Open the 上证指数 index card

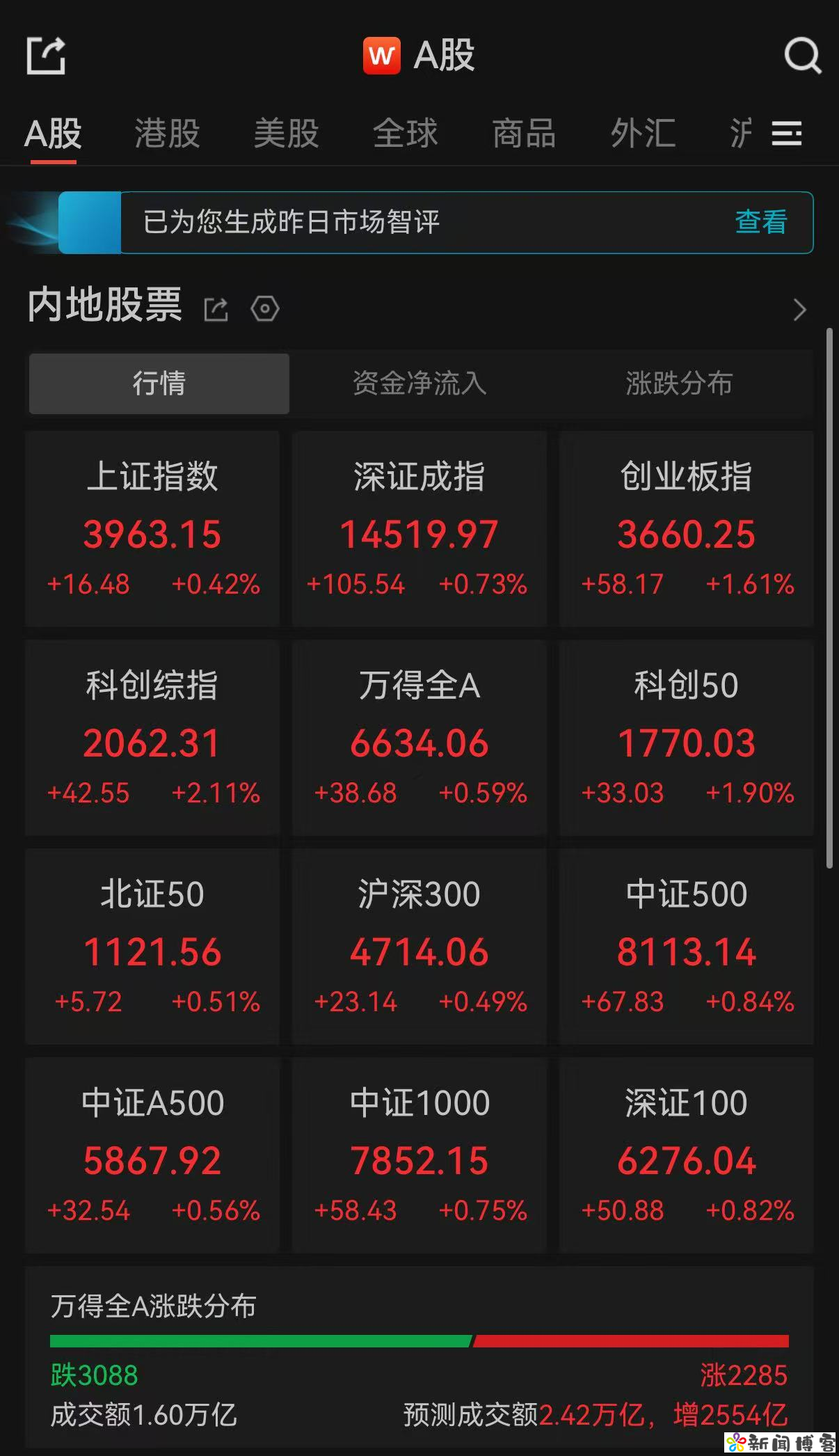point(152,529)
